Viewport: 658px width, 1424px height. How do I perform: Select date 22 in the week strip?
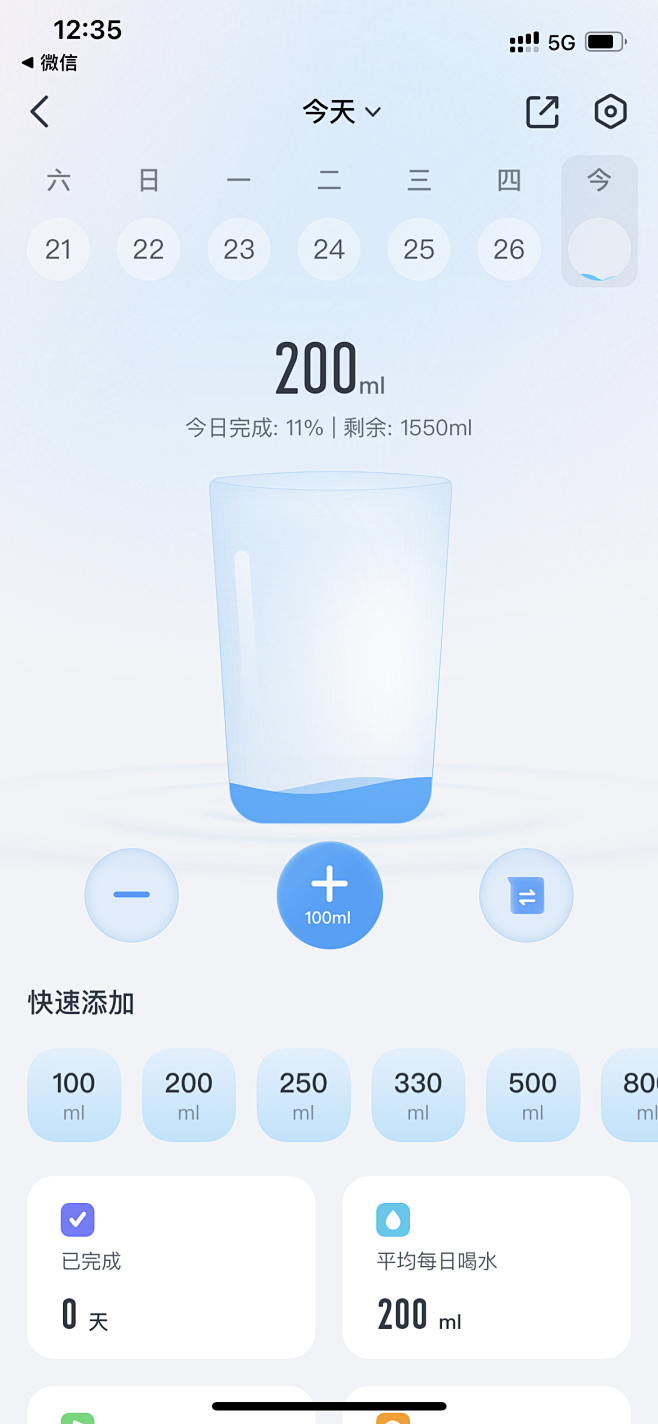[148, 249]
